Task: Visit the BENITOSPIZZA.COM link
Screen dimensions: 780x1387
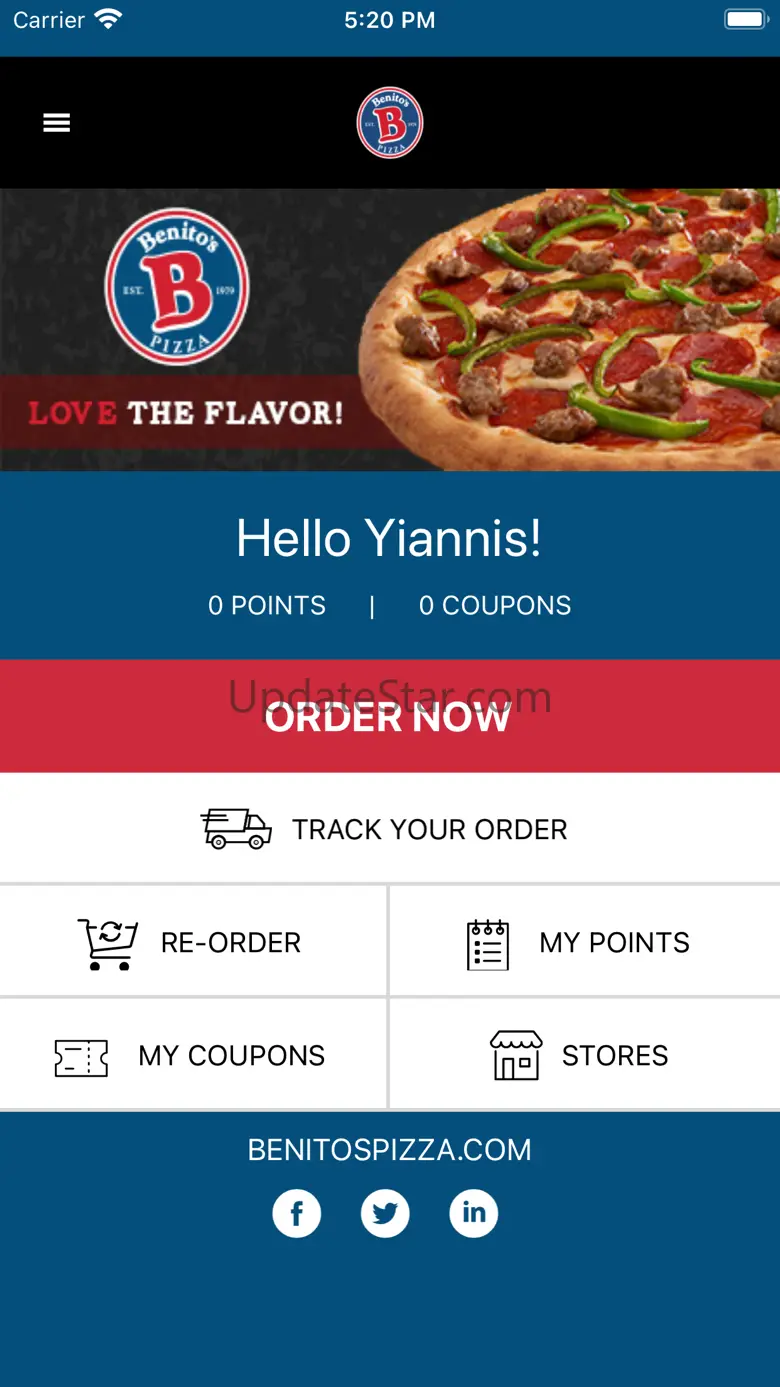Action: pyautogui.click(x=389, y=1150)
